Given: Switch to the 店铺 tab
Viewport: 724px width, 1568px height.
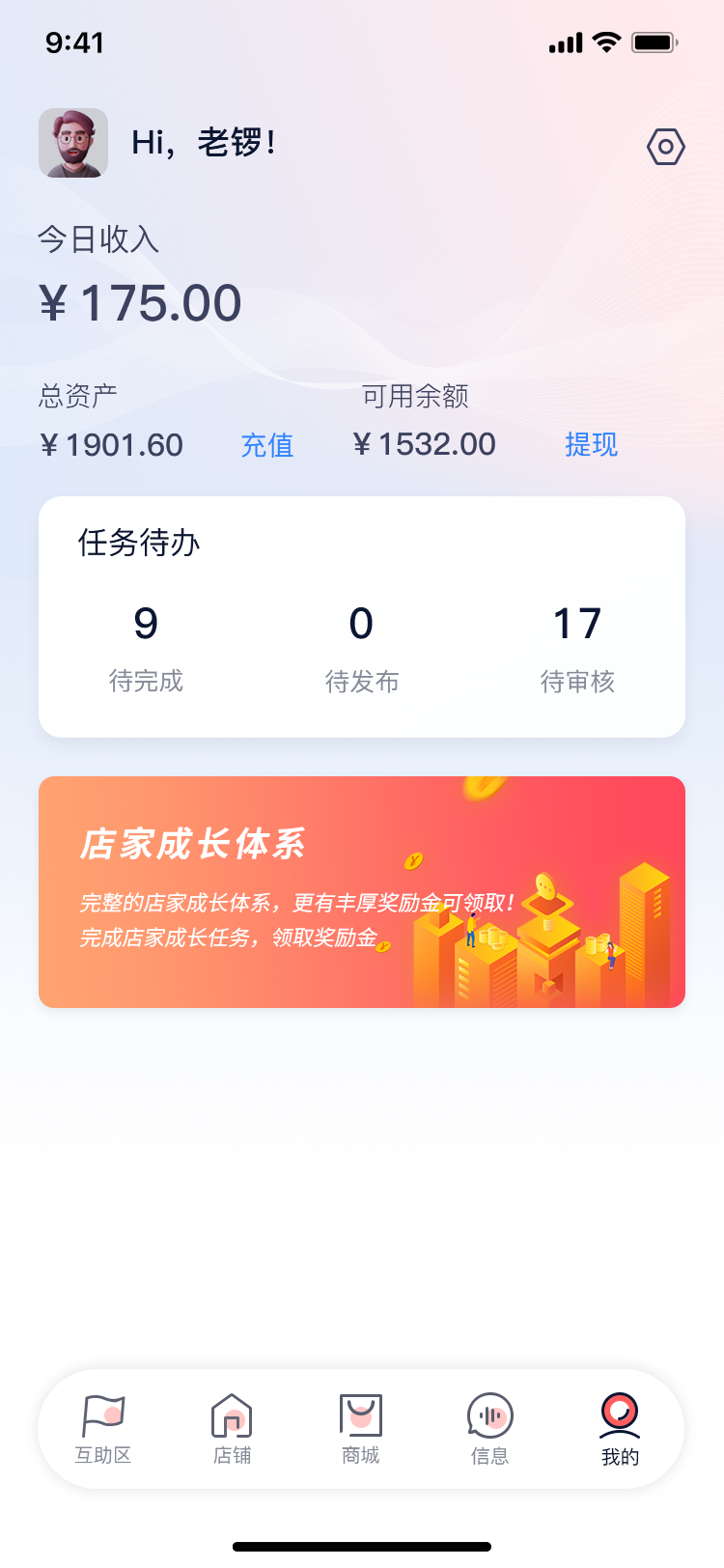Looking at the screenshot, I should [232, 1429].
